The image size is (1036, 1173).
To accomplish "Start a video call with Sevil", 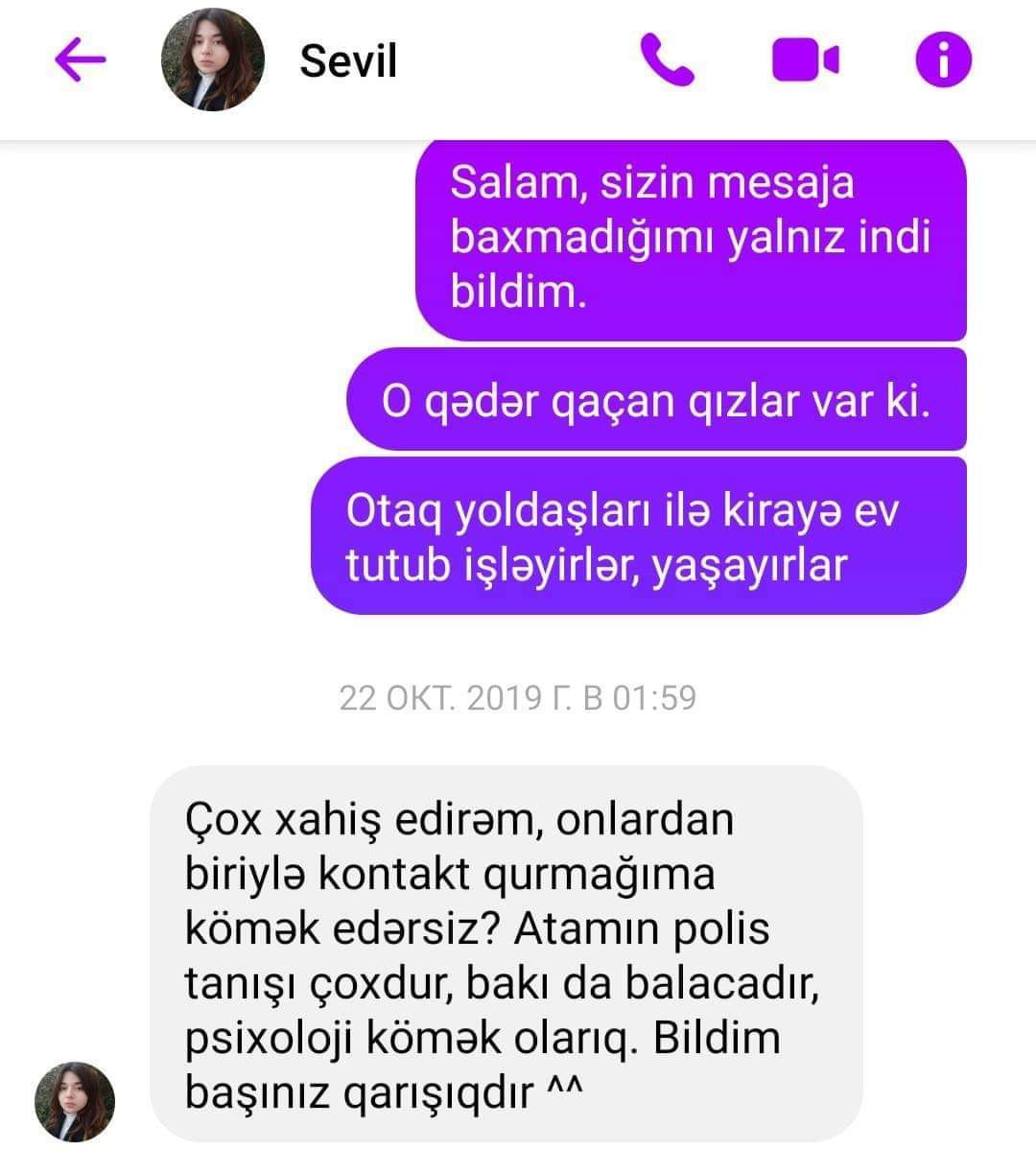I will (x=805, y=59).
